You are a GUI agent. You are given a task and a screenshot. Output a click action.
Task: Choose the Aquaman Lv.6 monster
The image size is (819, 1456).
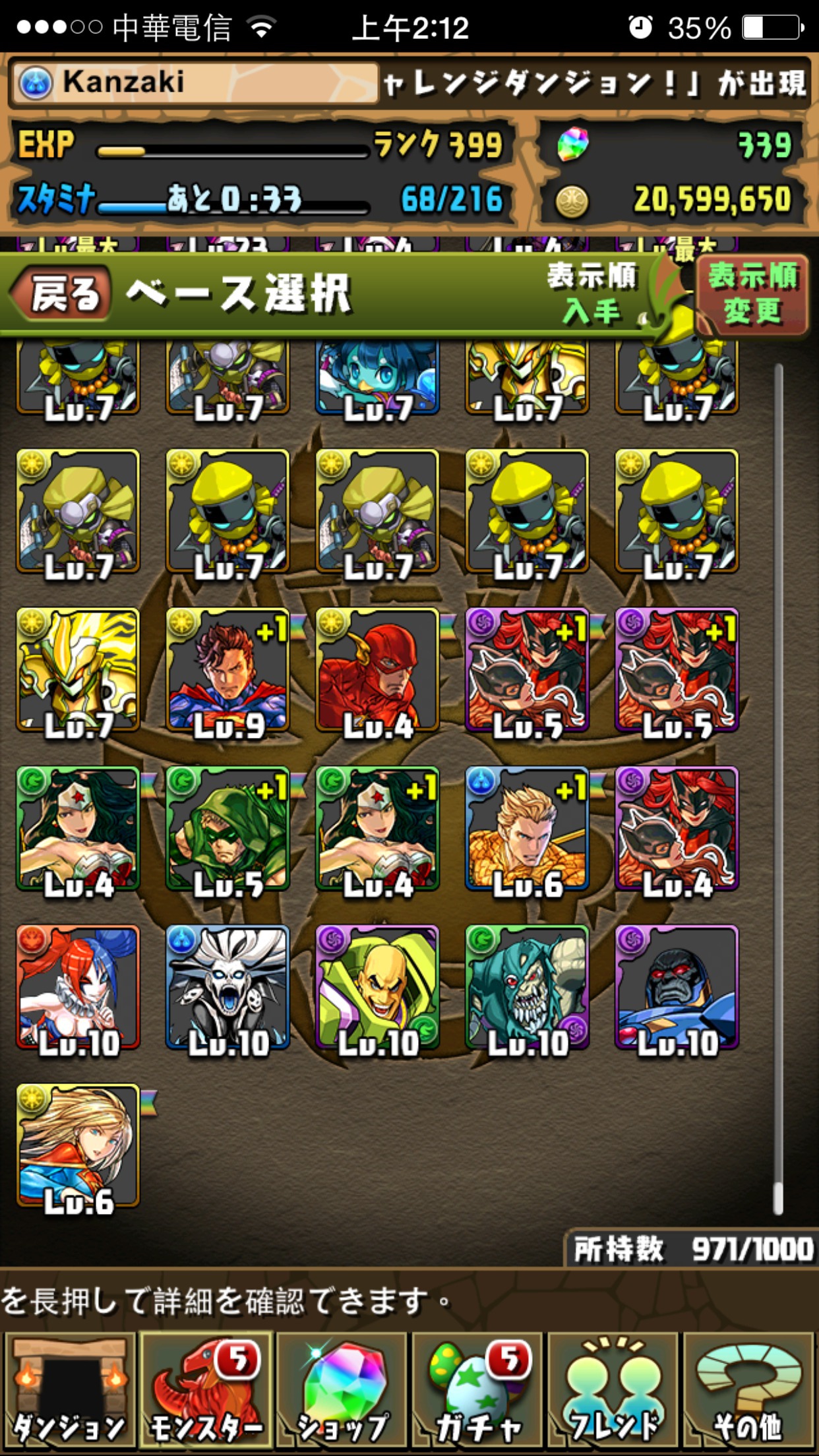pyautogui.click(x=527, y=829)
